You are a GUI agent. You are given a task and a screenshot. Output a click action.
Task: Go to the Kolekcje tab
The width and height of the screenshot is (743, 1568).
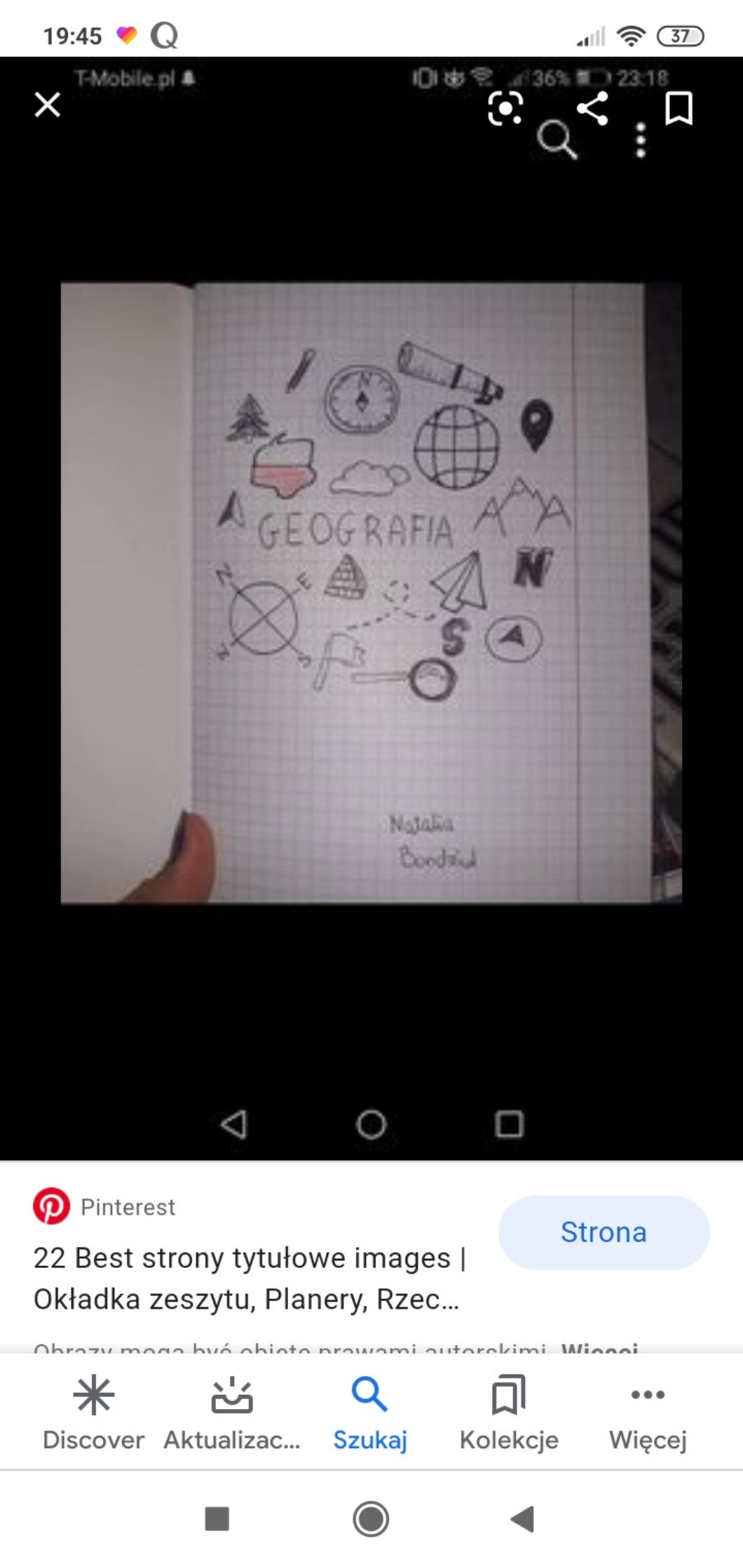coord(509,1412)
